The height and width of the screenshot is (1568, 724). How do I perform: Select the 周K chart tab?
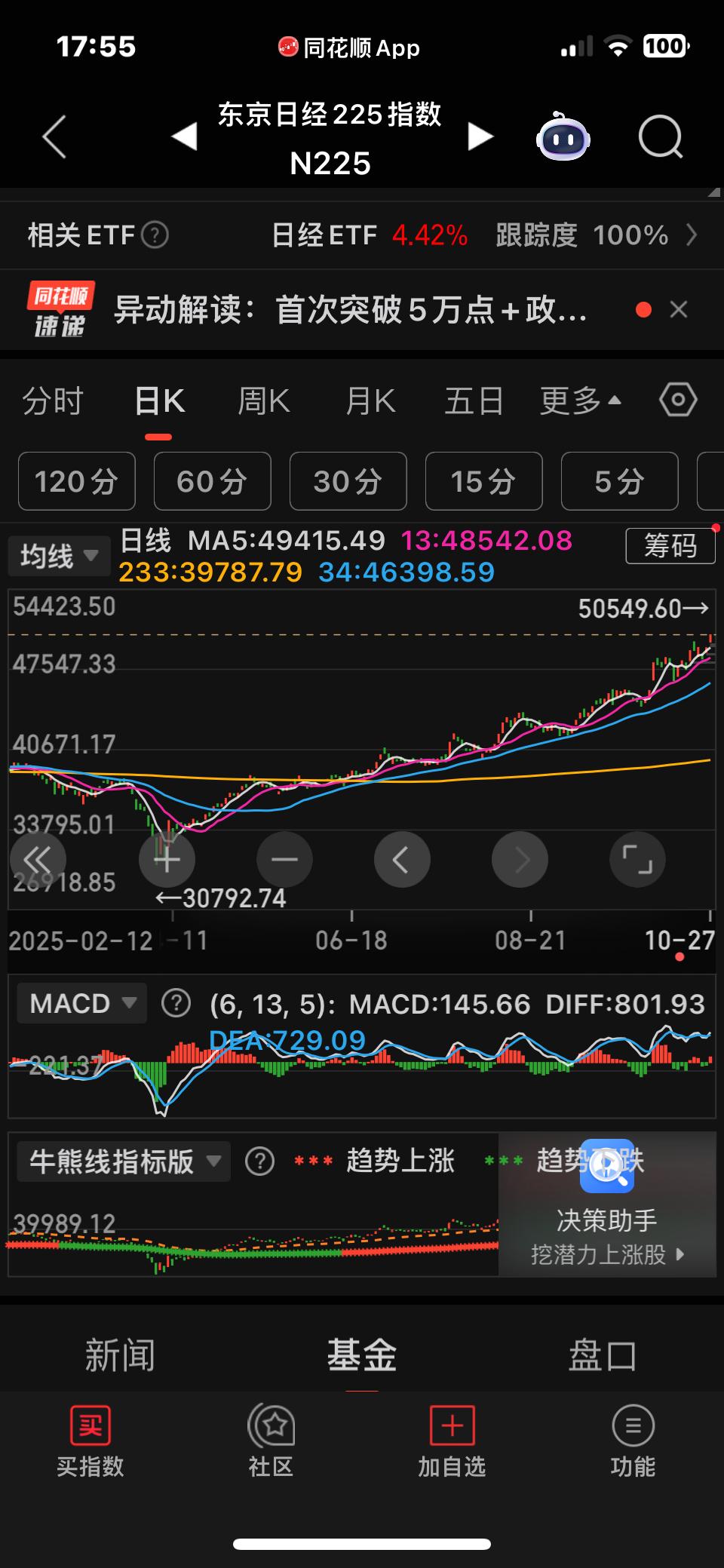(x=263, y=401)
